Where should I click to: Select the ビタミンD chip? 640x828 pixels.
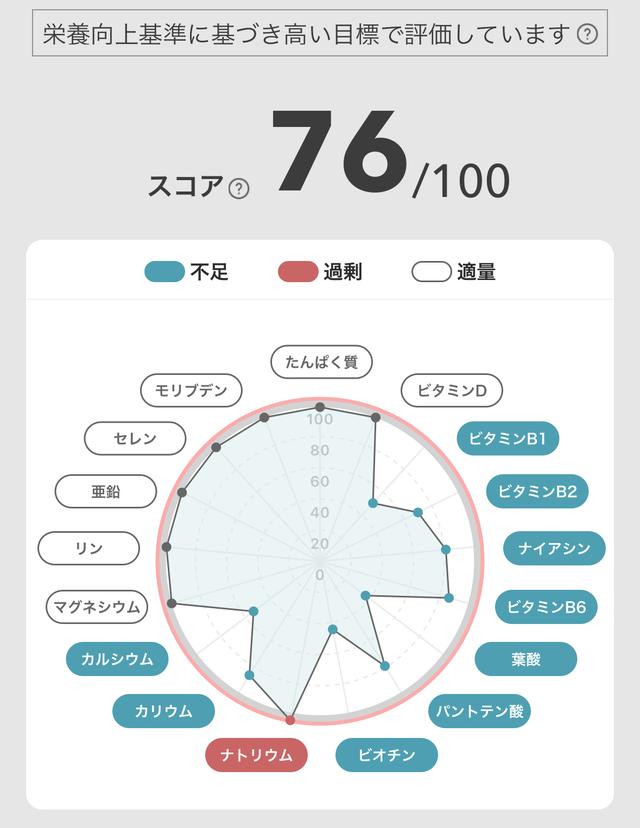click(451, 390)
